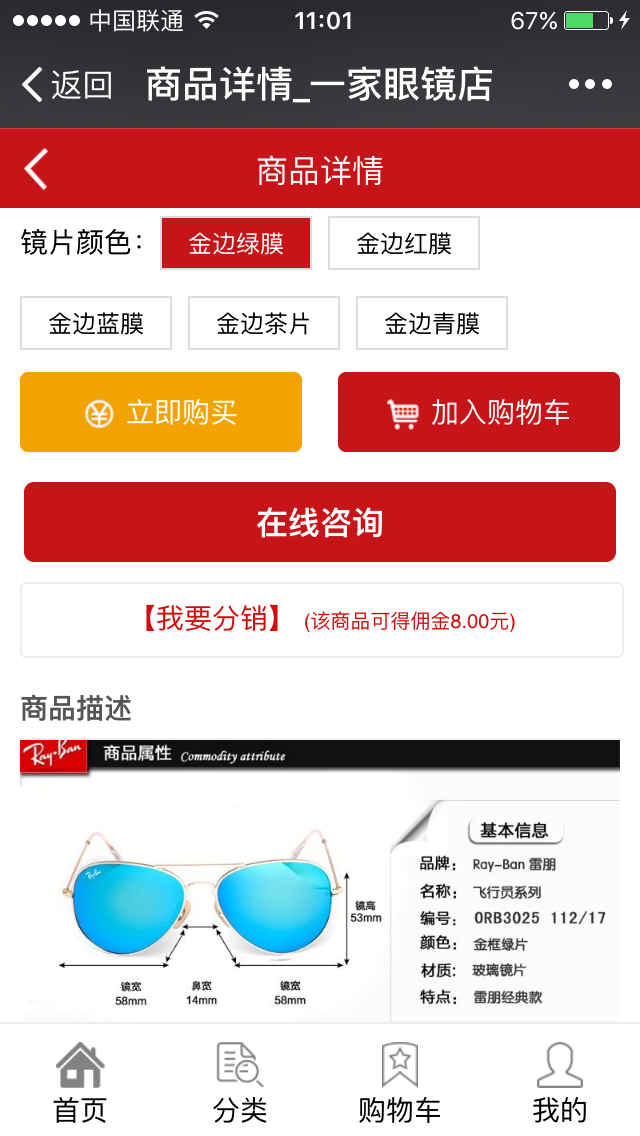Go to the 购物车 tab

400,1082
